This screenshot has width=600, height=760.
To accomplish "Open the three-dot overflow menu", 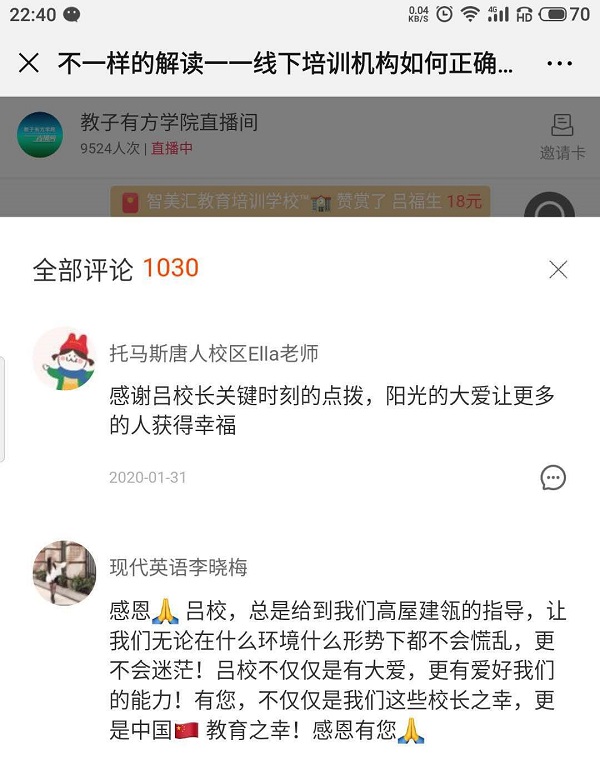I will [559, 64].
